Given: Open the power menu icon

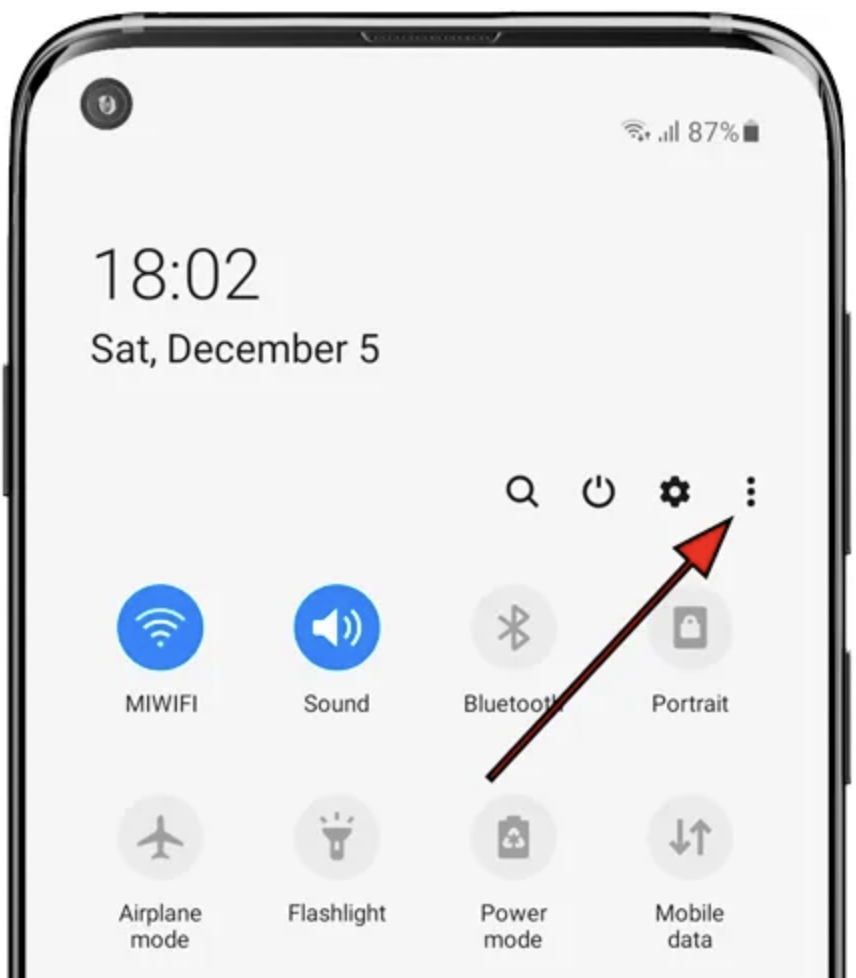Looking at the screenshot, I should click(598, 492).
